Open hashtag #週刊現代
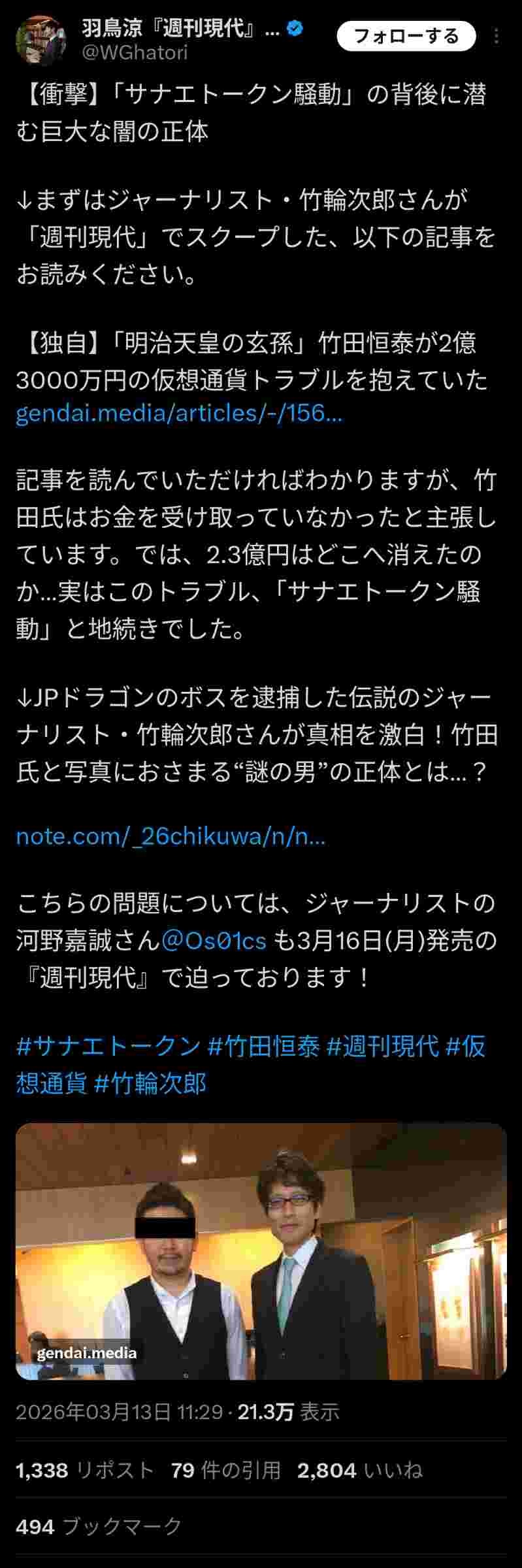This screenshot has width=522, height=1568. (x=382, y=1047)
